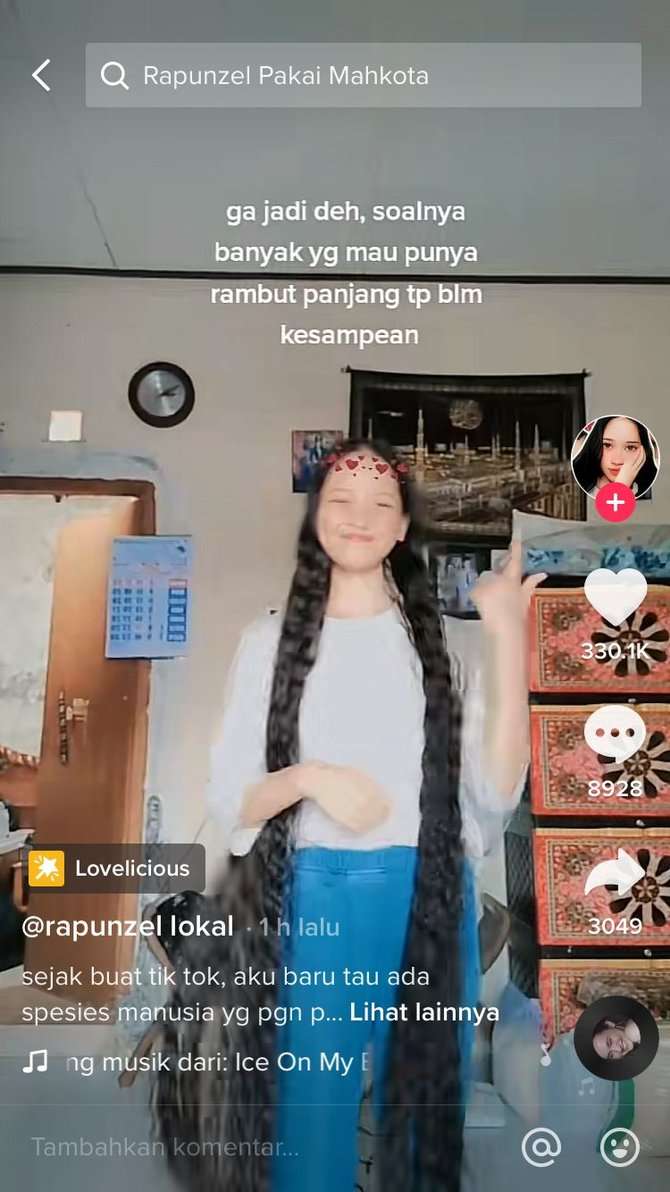Viewport: 670px width, 1192px height.
Task: Share this video via the arrow icon
Action: pos(615,873)
